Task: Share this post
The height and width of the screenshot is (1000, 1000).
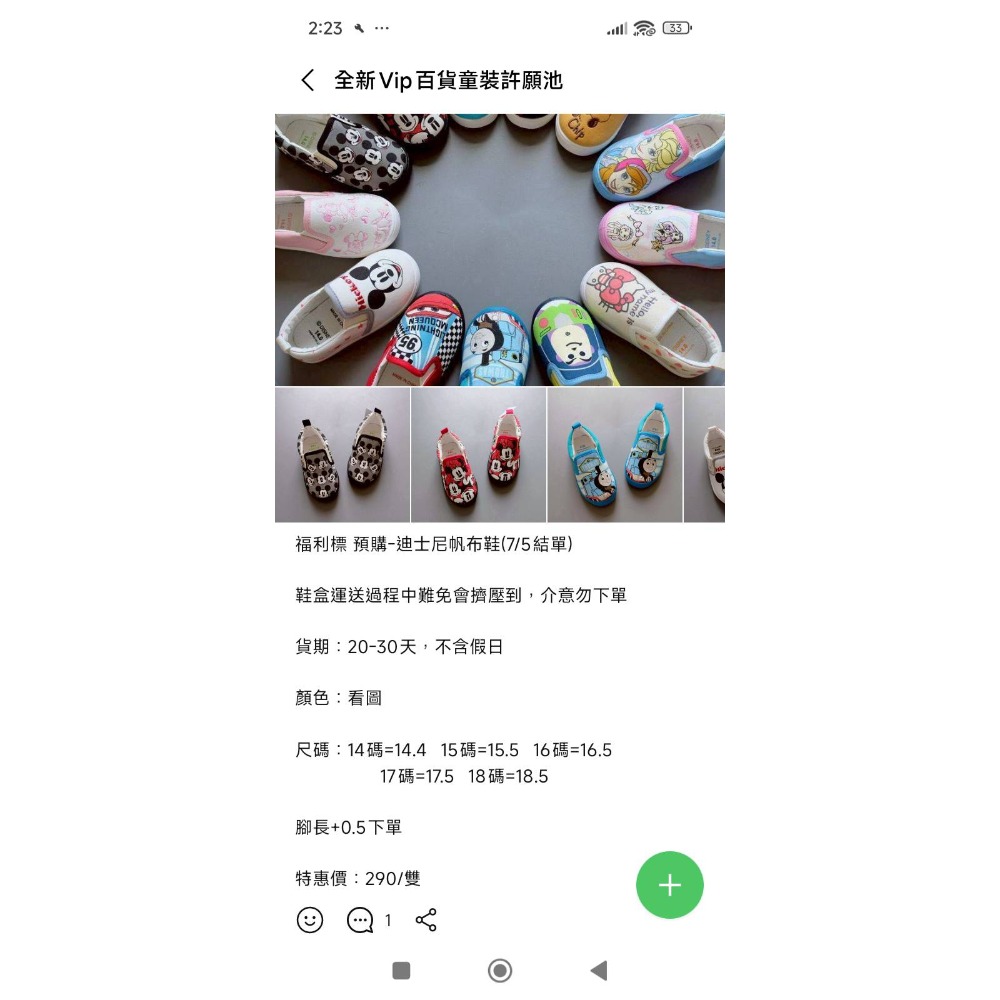Action: tap(426, 920)
